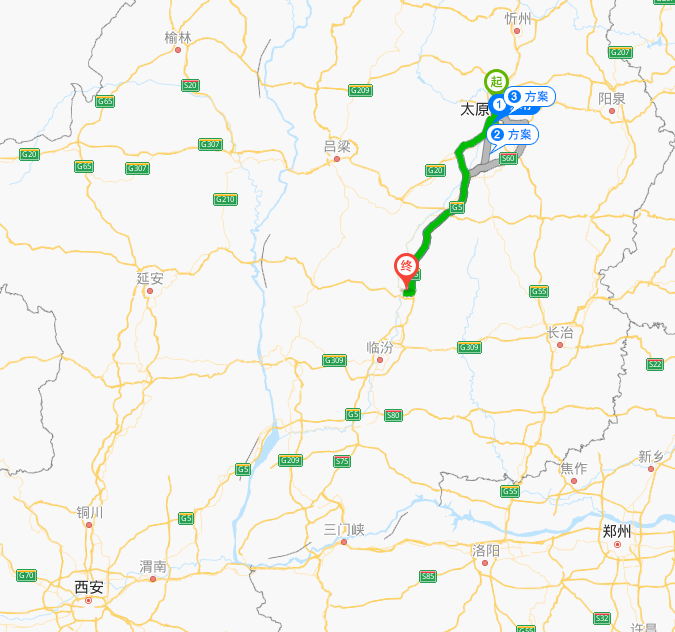The image size is (675, 632).
Task: Select route option 3 方案
Action: [x=528, y=97]
